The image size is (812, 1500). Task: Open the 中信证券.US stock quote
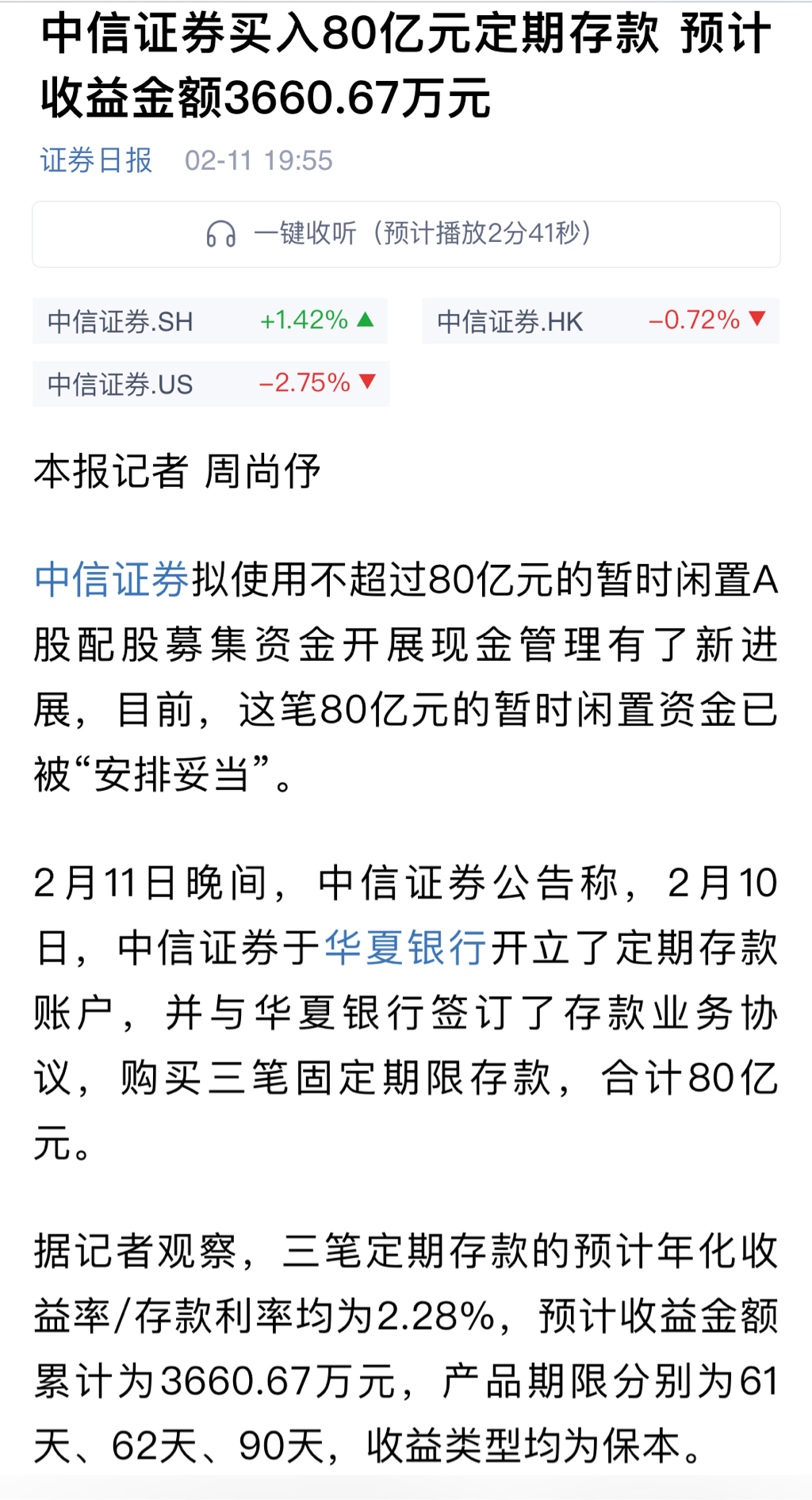tap(210, 384)
